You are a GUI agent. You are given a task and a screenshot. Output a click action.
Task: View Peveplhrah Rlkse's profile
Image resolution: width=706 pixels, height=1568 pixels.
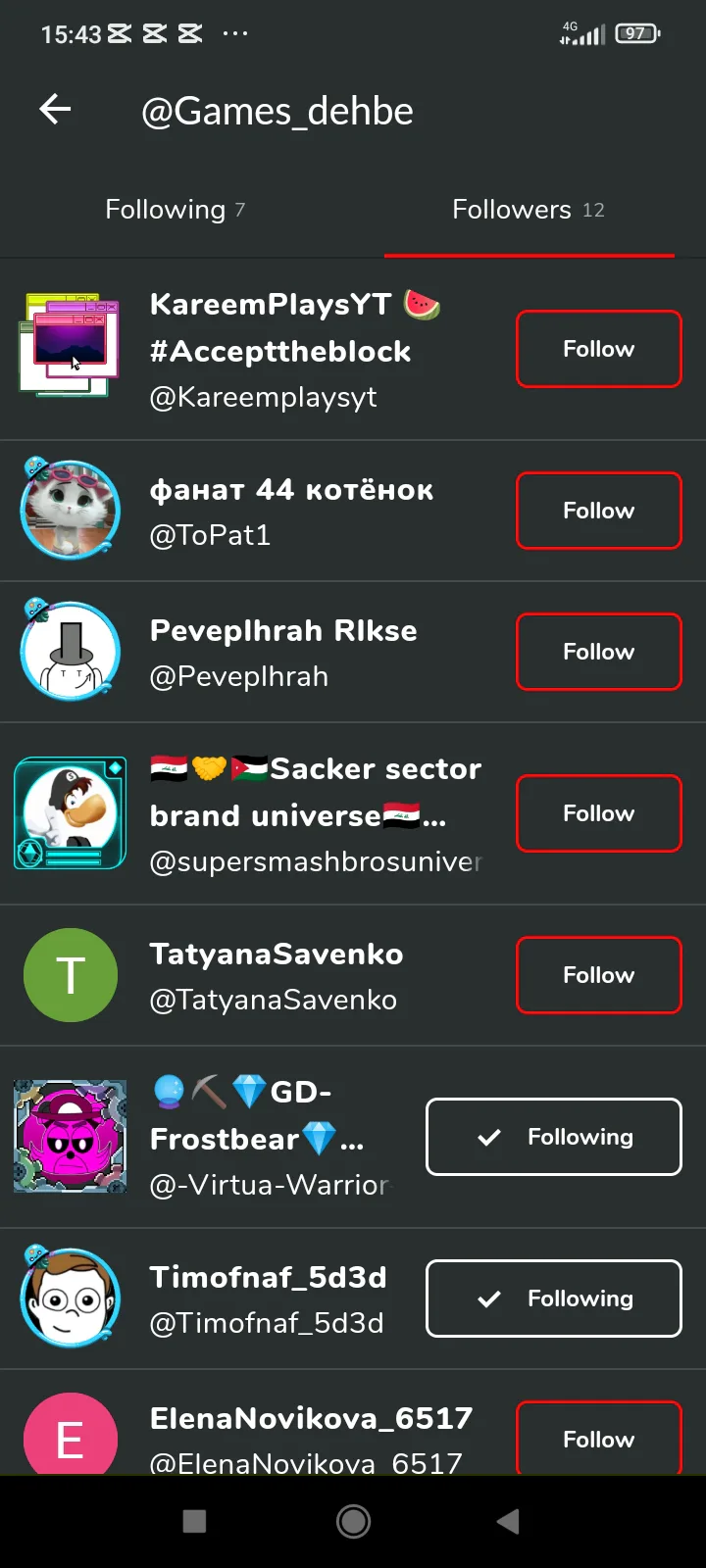click(255, 652)
